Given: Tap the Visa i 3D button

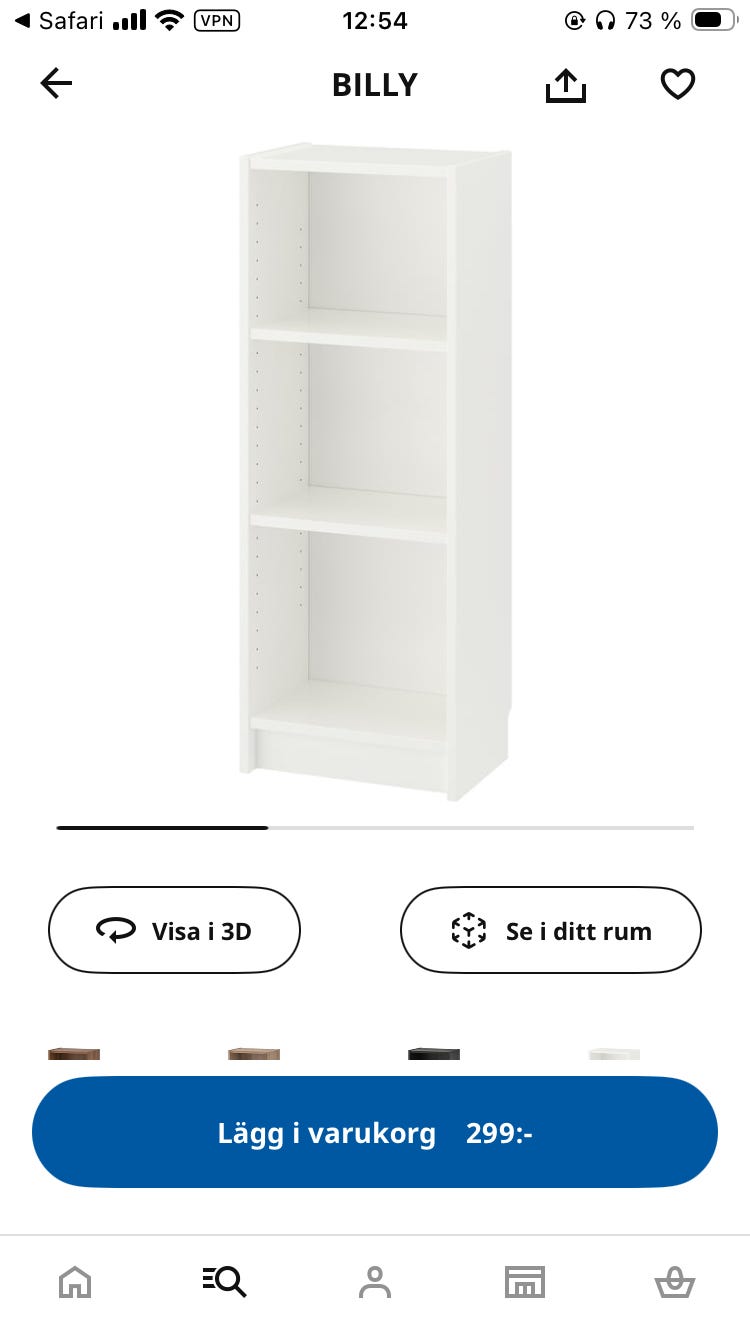Looking at the screenshot, I should coord(174,930).
